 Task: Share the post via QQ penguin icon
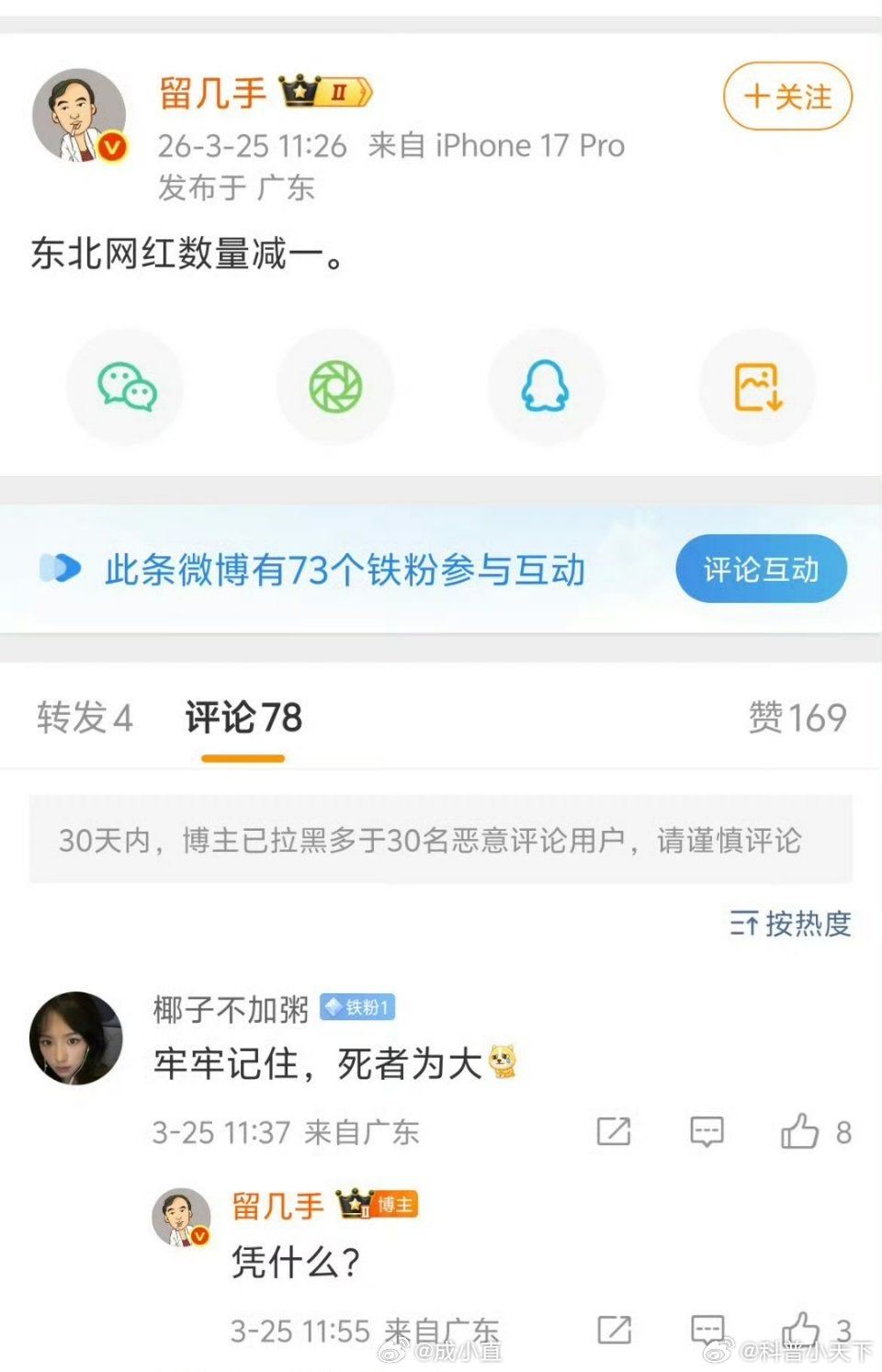pos(546,387)
